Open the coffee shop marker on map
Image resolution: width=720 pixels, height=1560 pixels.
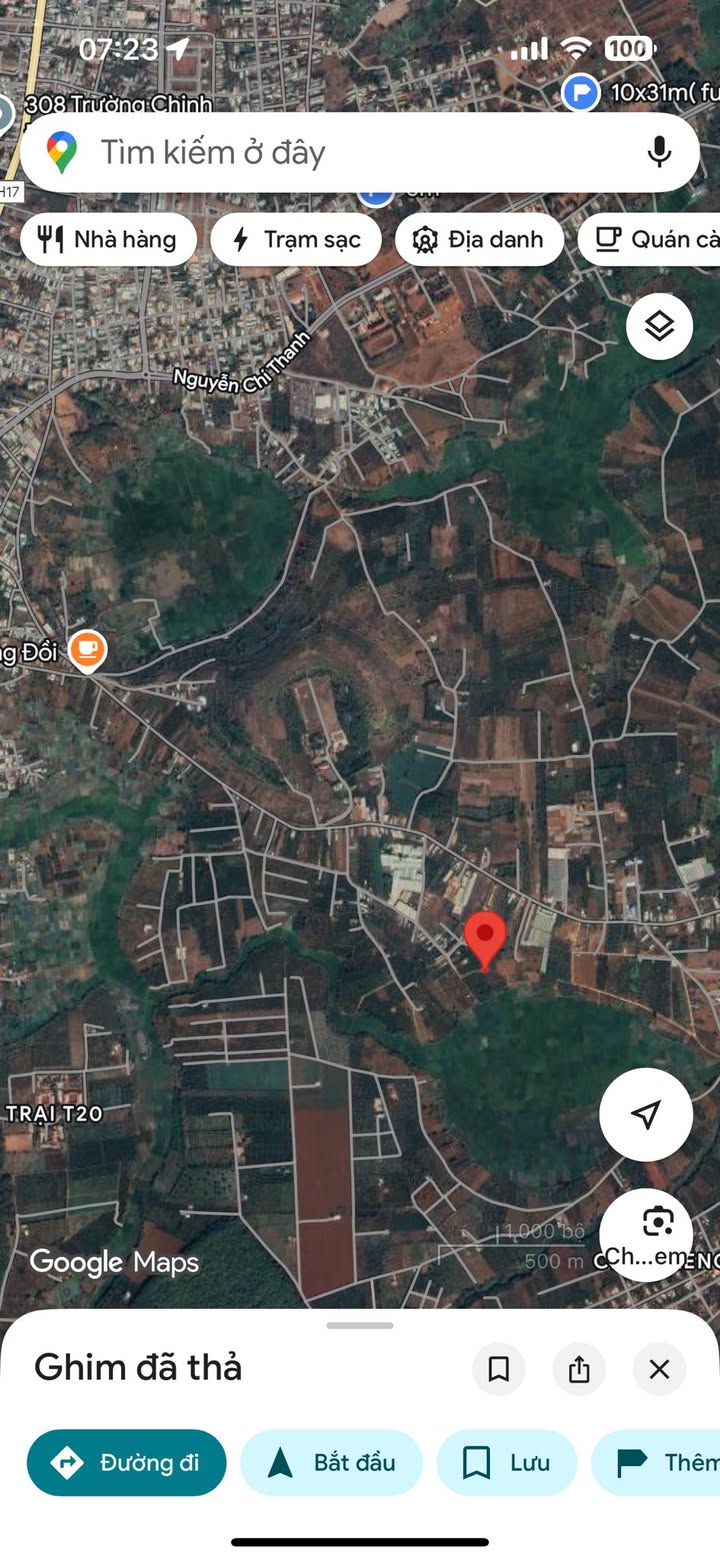click(x=88, y=651)
